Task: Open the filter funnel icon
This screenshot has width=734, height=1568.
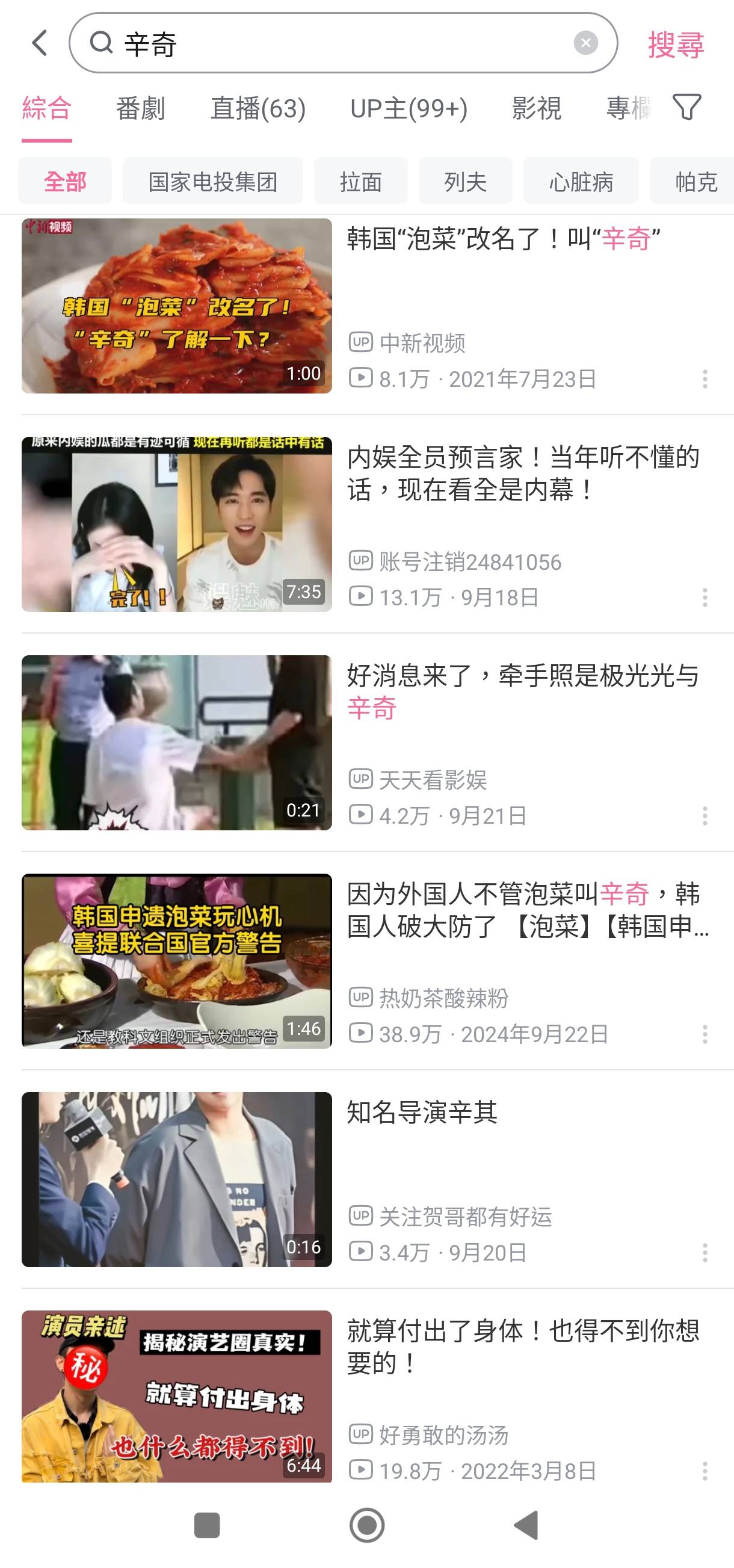Action: pos(686,108)
